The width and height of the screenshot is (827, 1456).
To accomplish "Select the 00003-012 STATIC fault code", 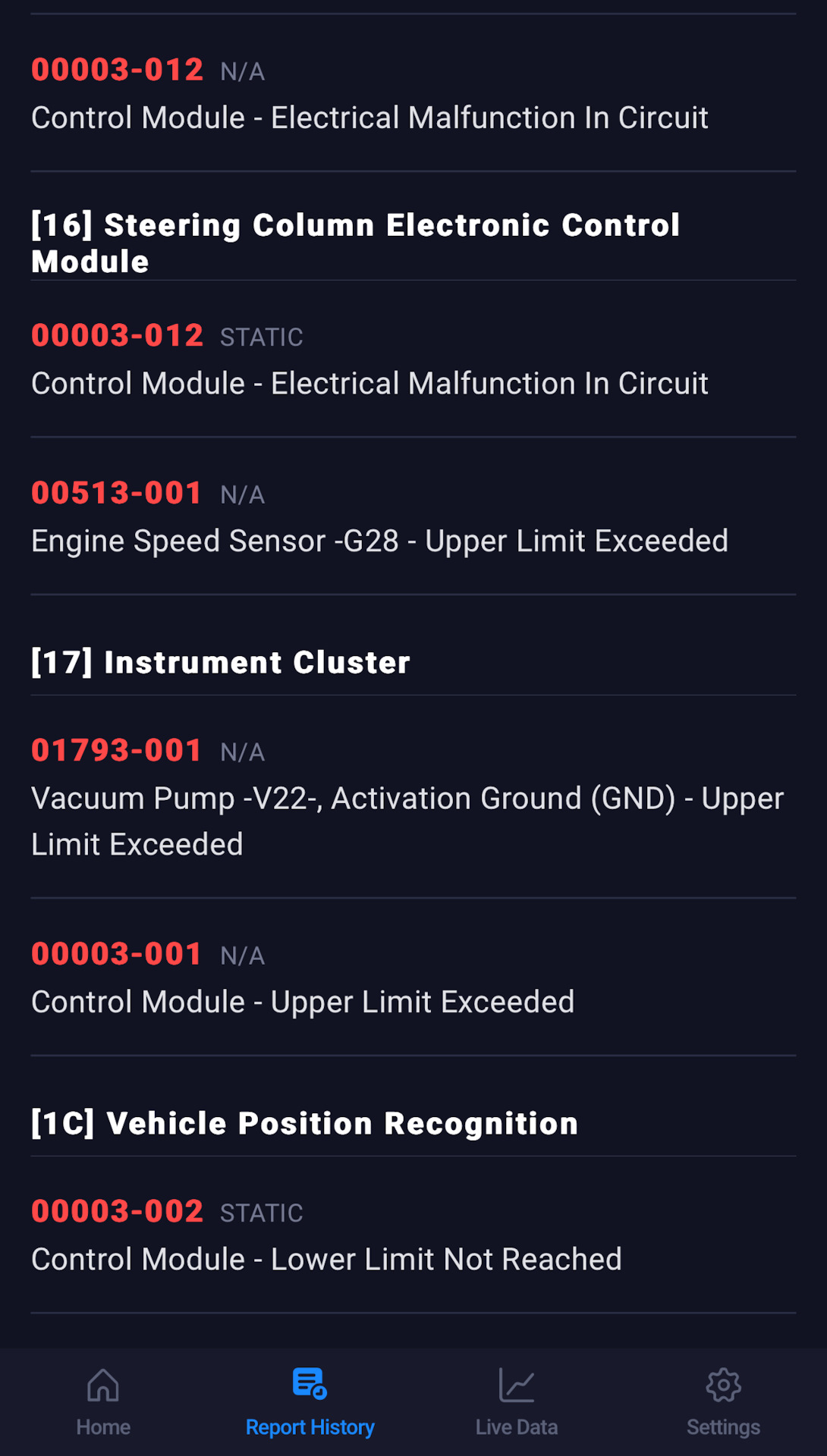I will click(370, 360).
